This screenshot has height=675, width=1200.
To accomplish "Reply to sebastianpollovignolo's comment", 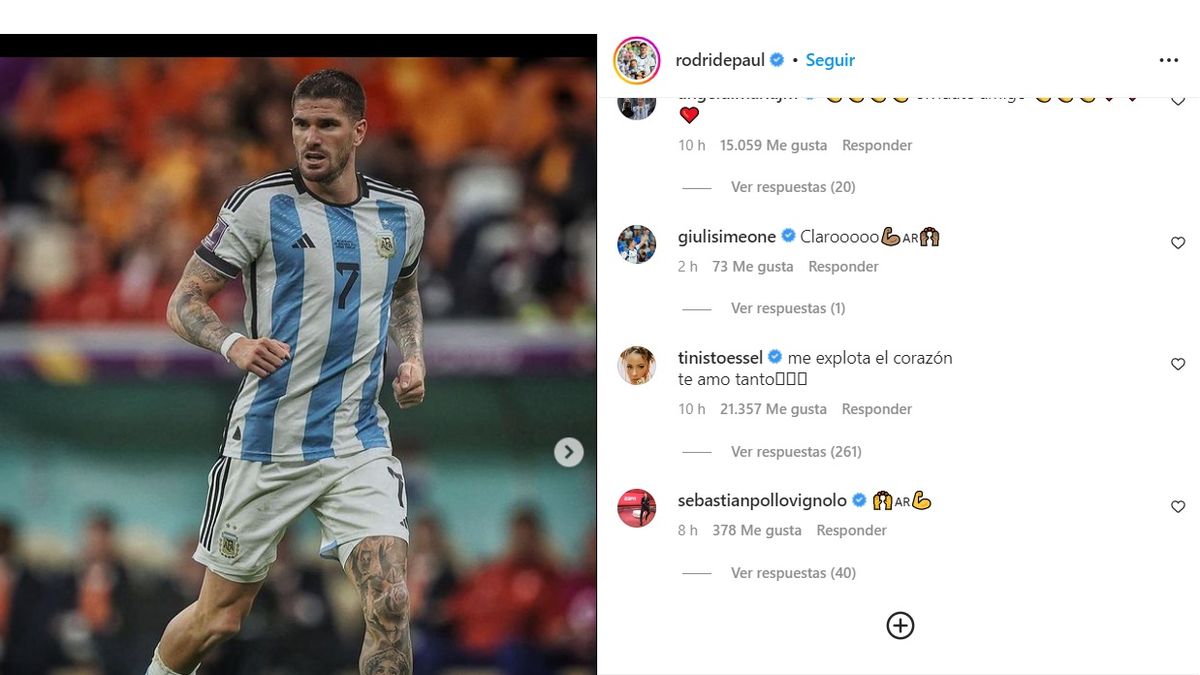I will [851, 530].
